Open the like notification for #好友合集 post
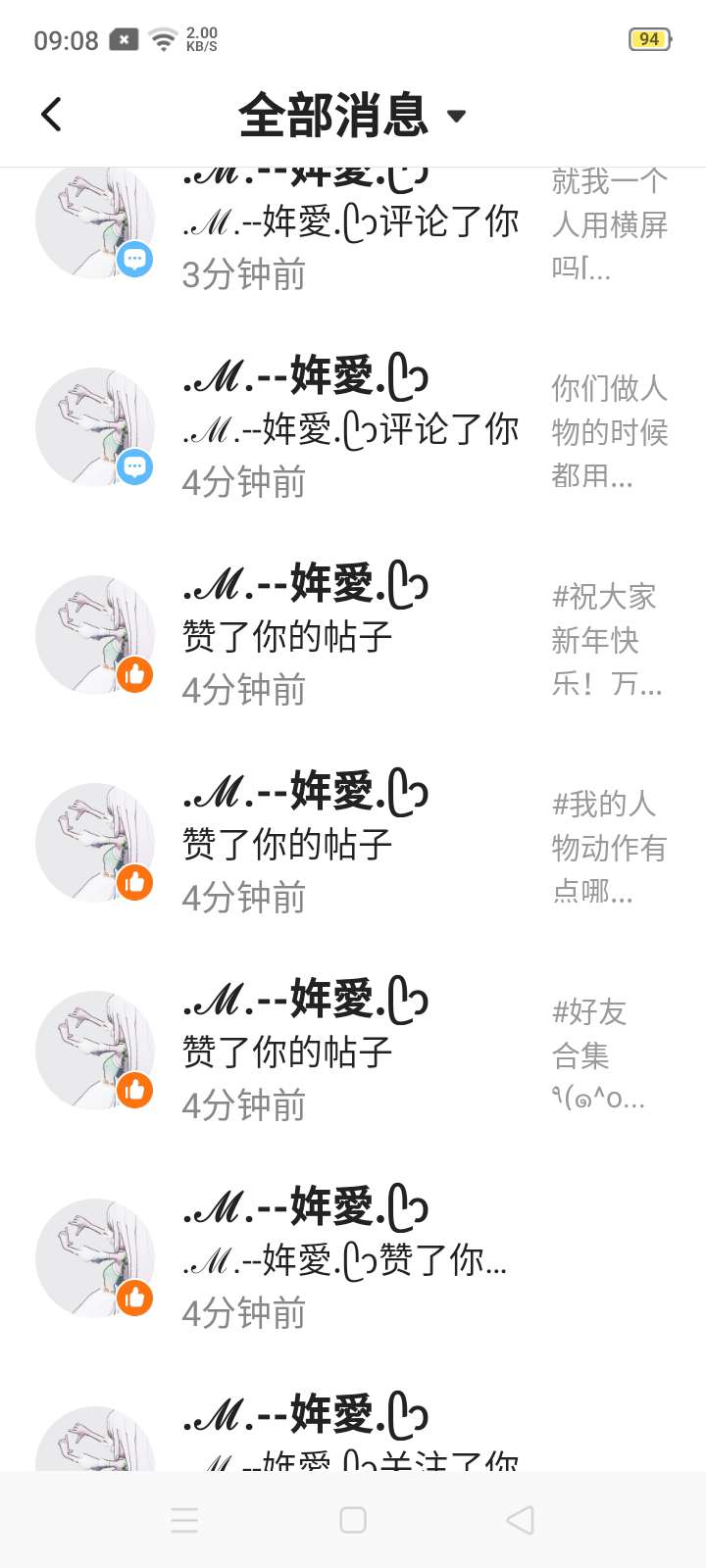Image resolution: width=706 pixels, height=1568 pixels. pyautogui.click(x=353, y=1051)
